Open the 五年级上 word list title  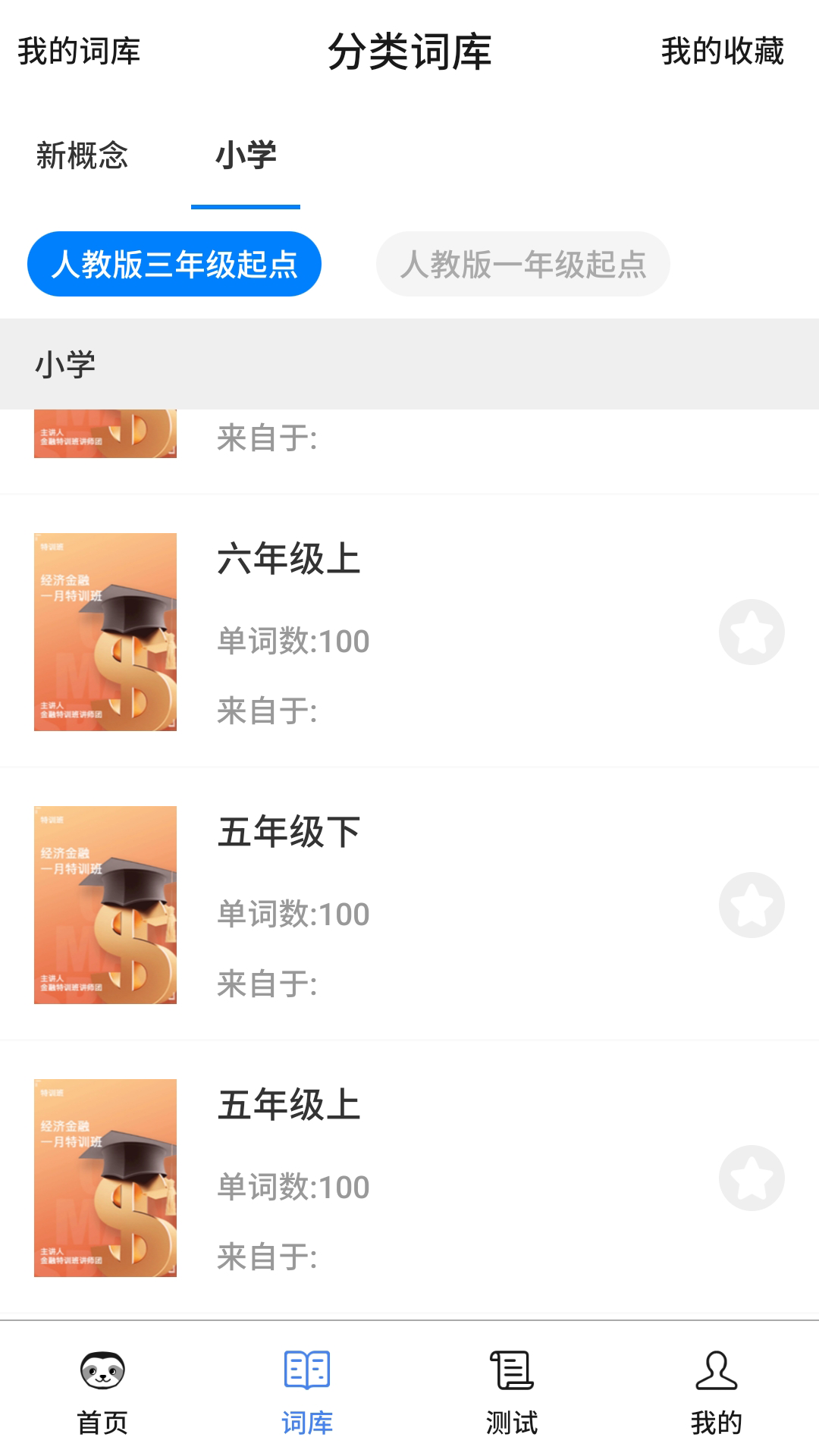tap(288, 1105)
